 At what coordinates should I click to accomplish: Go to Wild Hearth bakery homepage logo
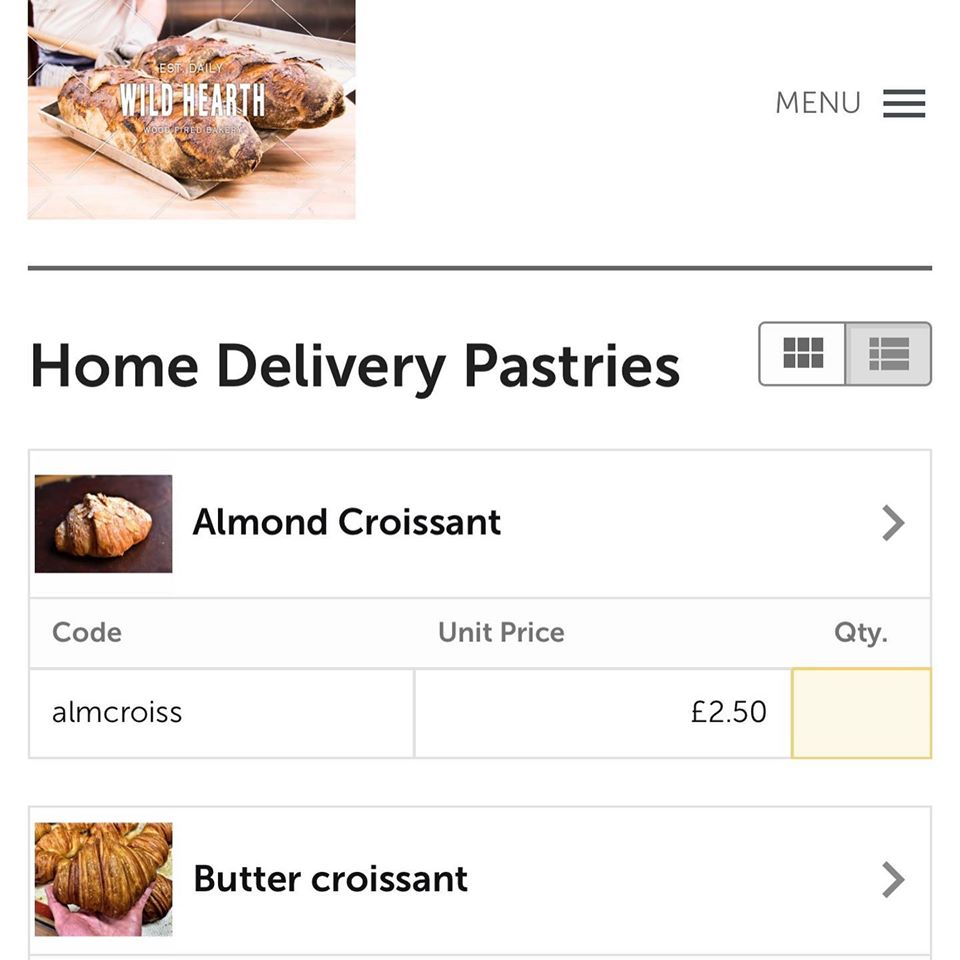(x=191, y=108)
